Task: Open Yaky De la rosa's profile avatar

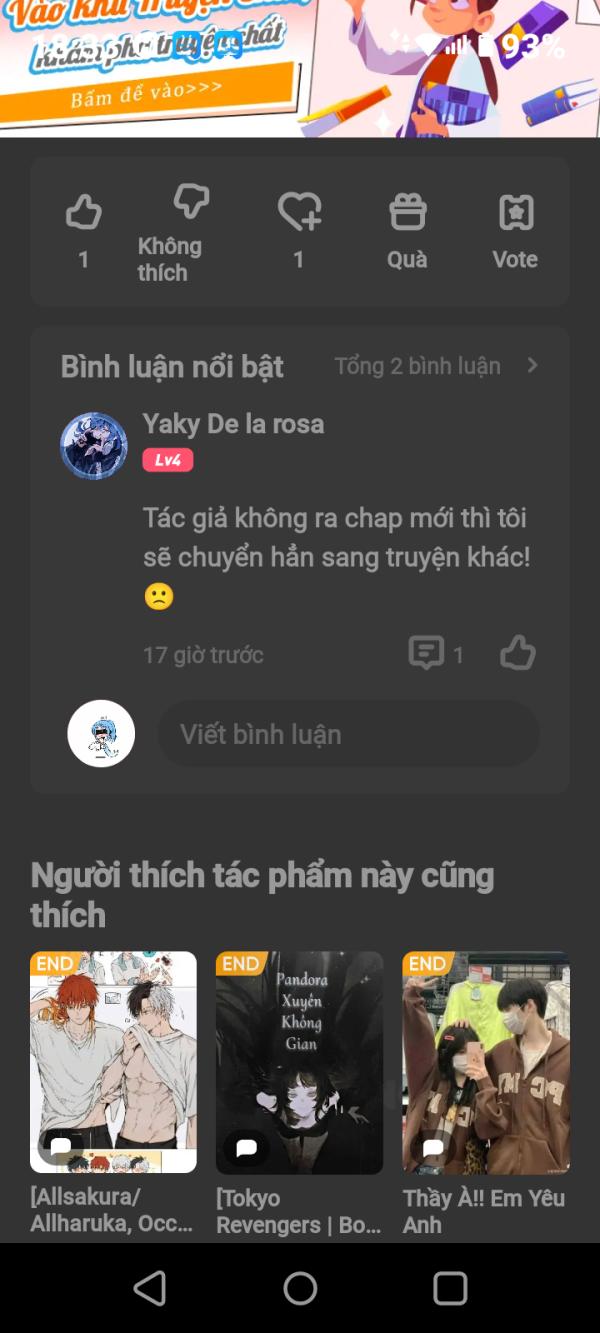Action: click(94, 446)
